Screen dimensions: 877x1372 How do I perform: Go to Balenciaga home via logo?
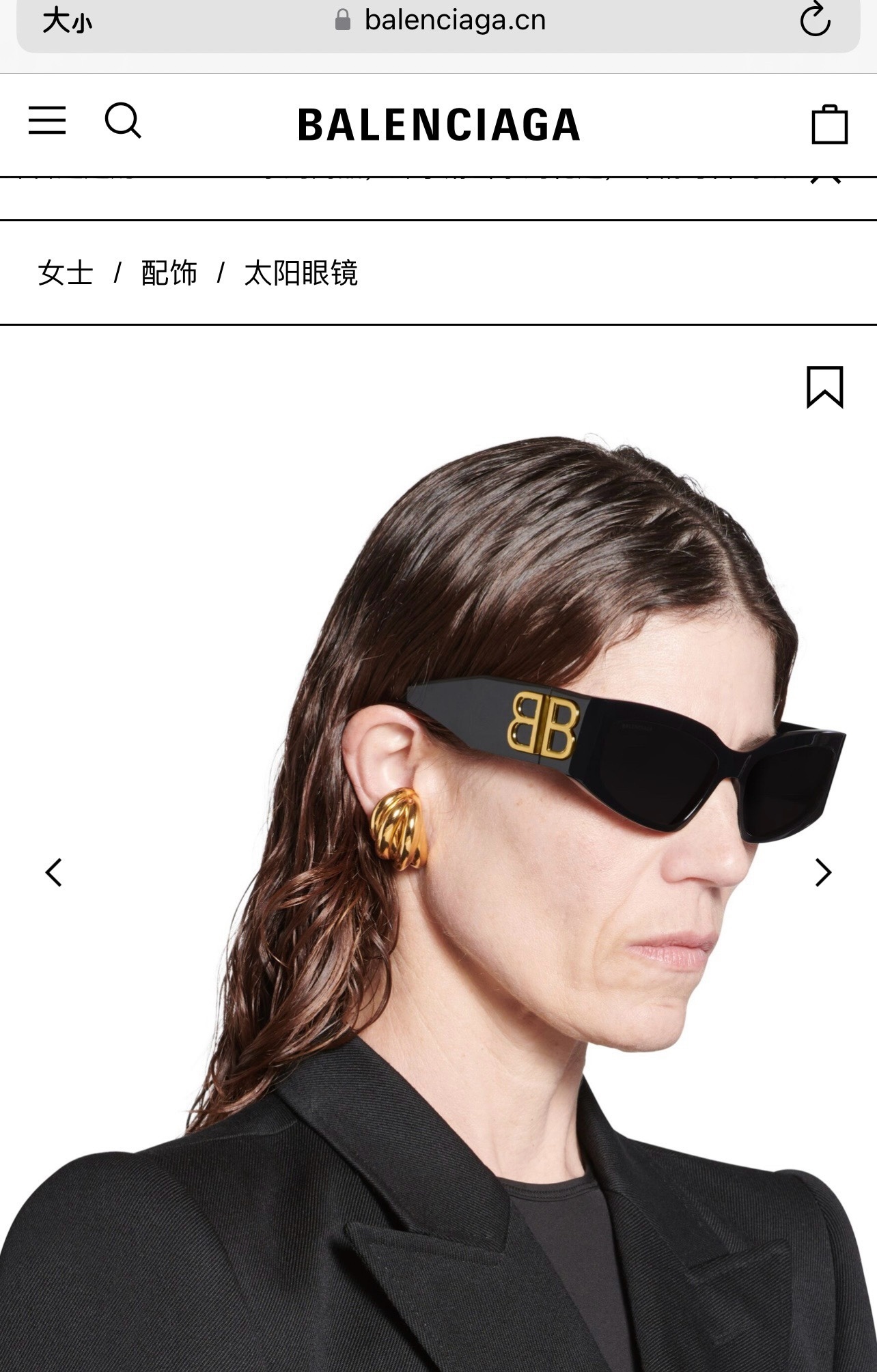(439, 125)
